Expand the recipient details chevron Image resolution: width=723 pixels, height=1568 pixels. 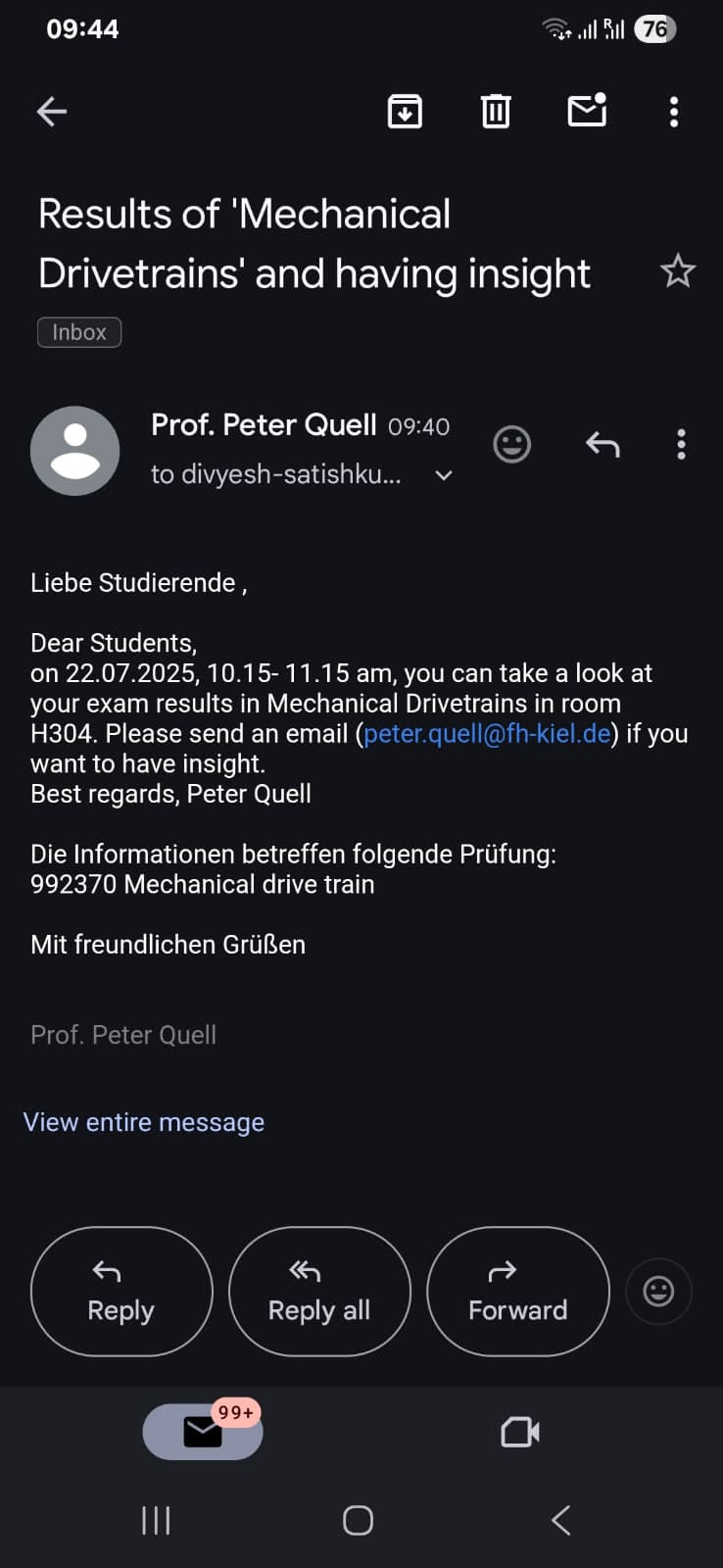pos(444,475)
